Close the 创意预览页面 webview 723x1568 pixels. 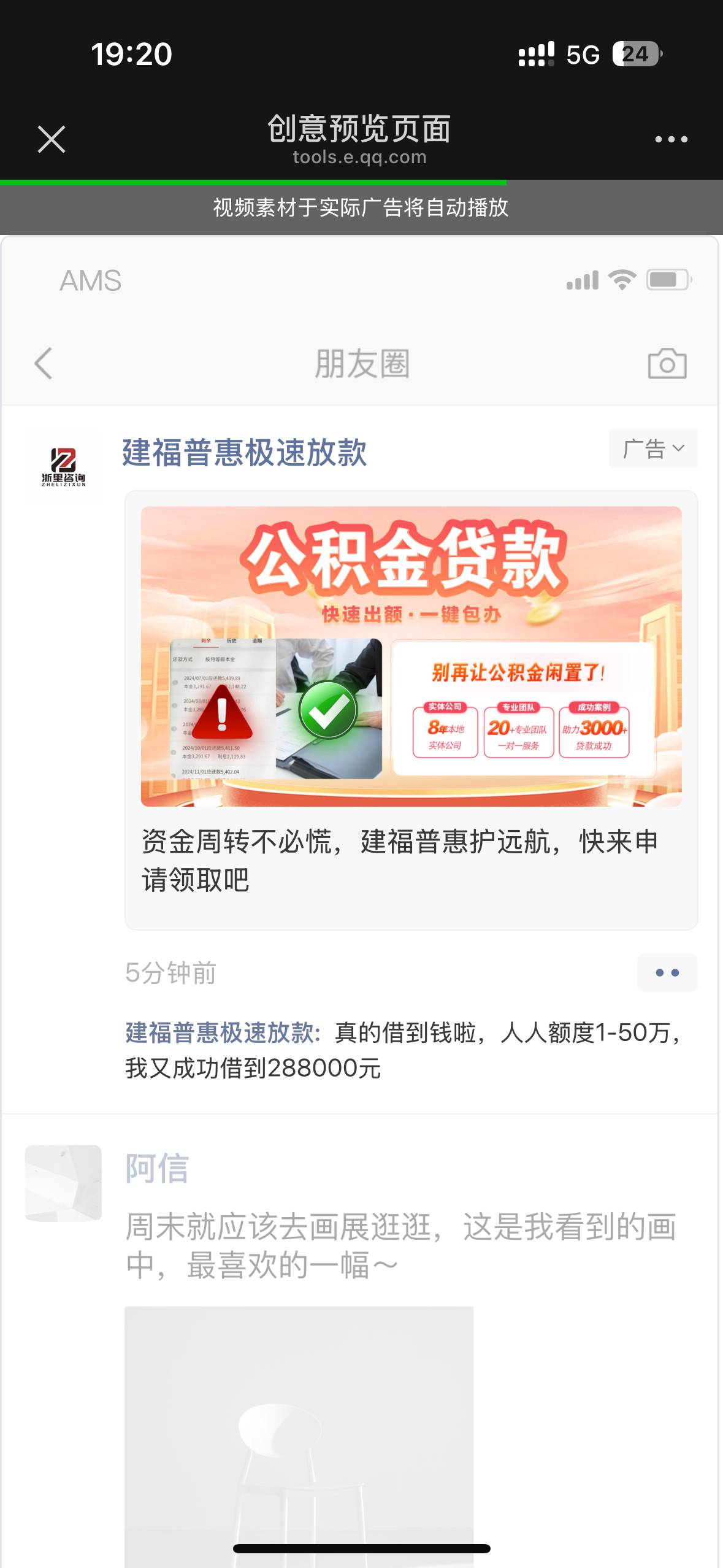coord(52,139)
